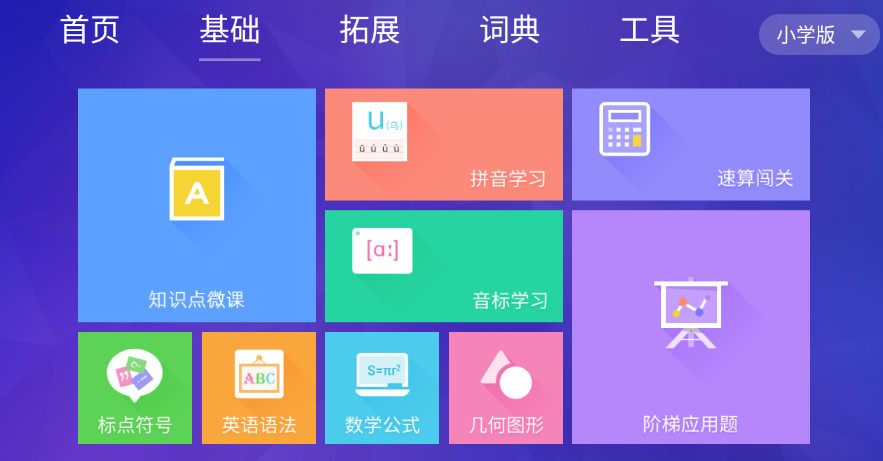Open the 知识点微课 tile

coord(196,205)
